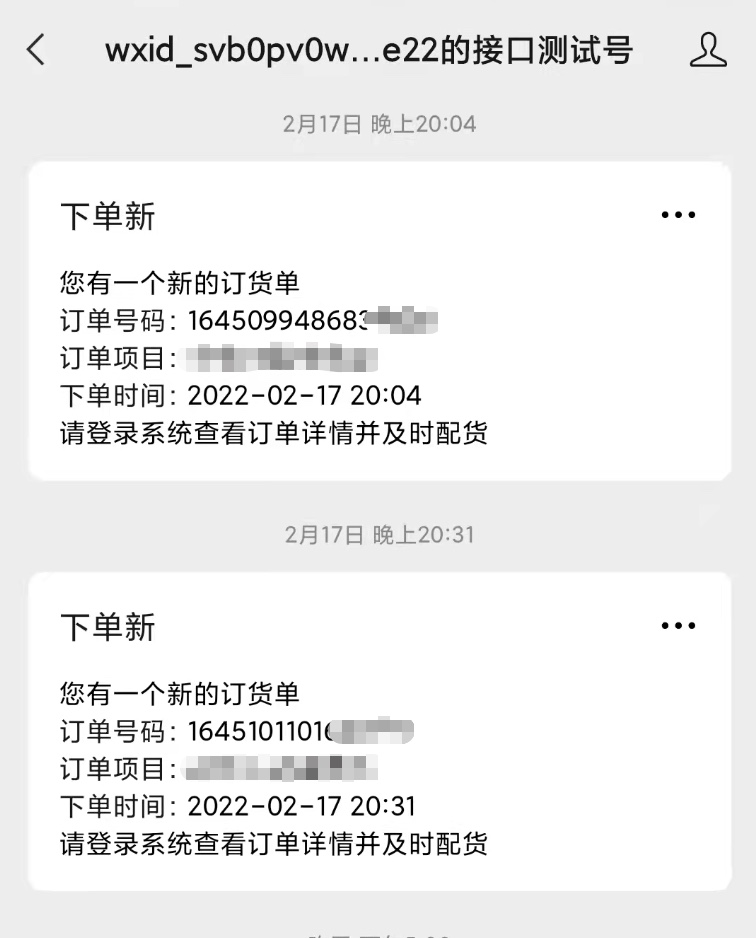
Task: Open the account profile icon
Action: click(708, 50)
